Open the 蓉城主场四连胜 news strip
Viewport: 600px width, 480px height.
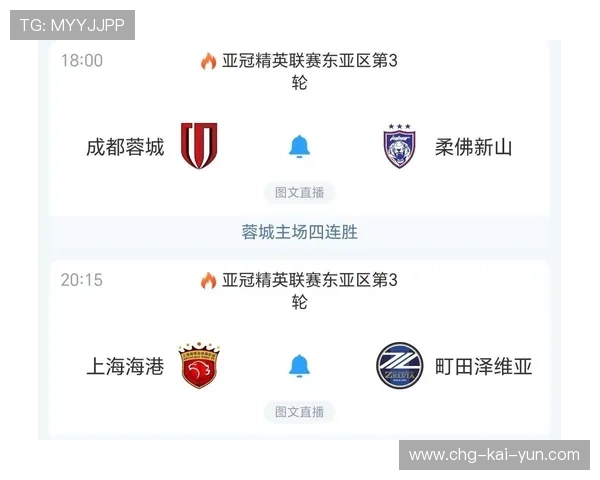pyautogui.click(x=300, y=232)
